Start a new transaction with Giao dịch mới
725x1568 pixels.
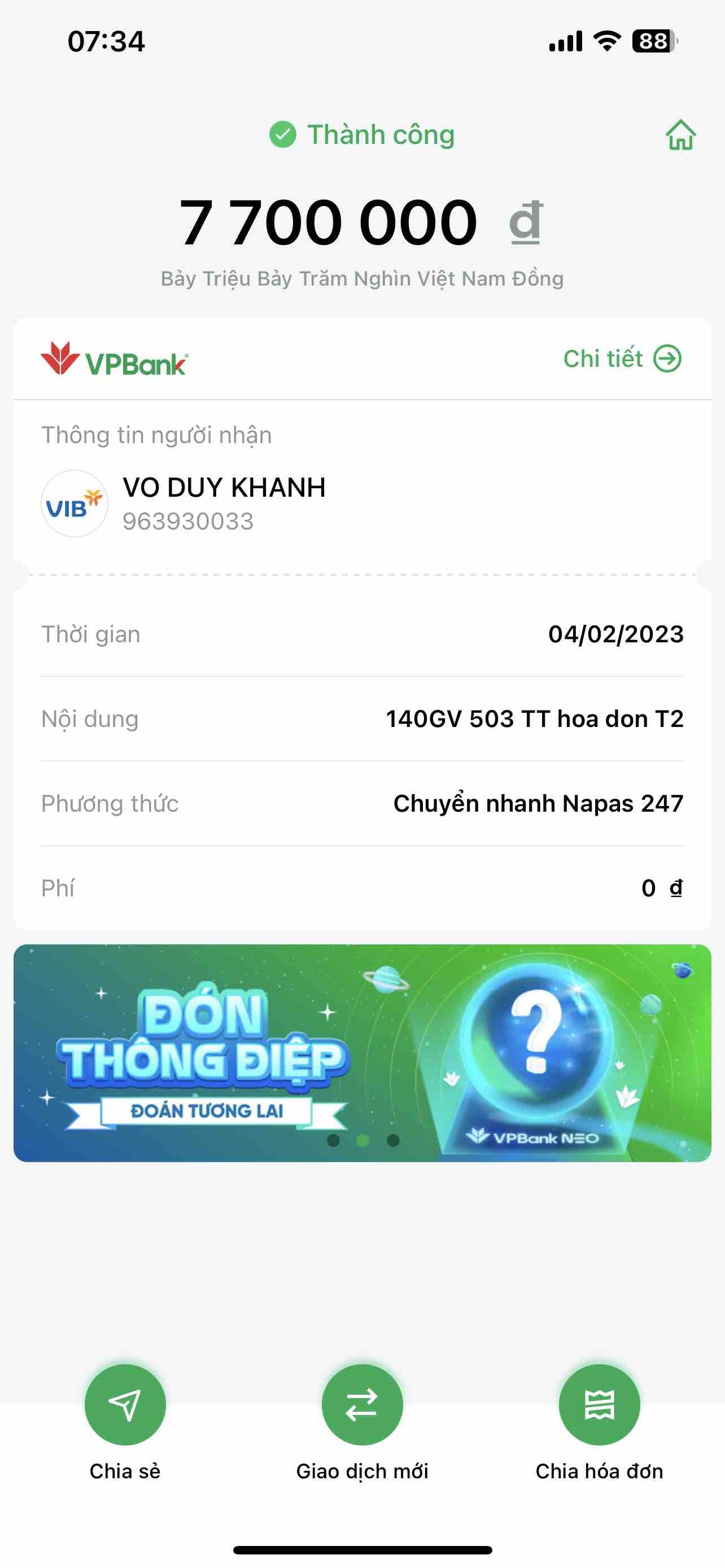(x=362, y=1405)
